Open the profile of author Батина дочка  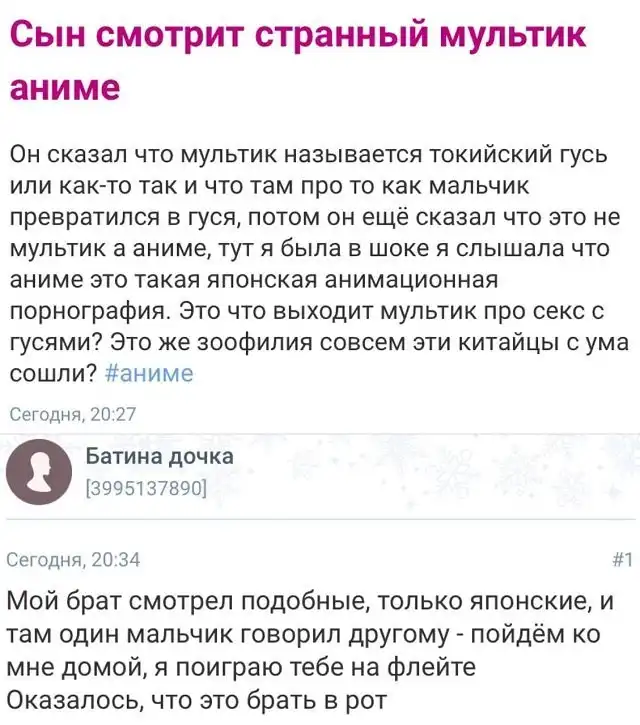159,457
